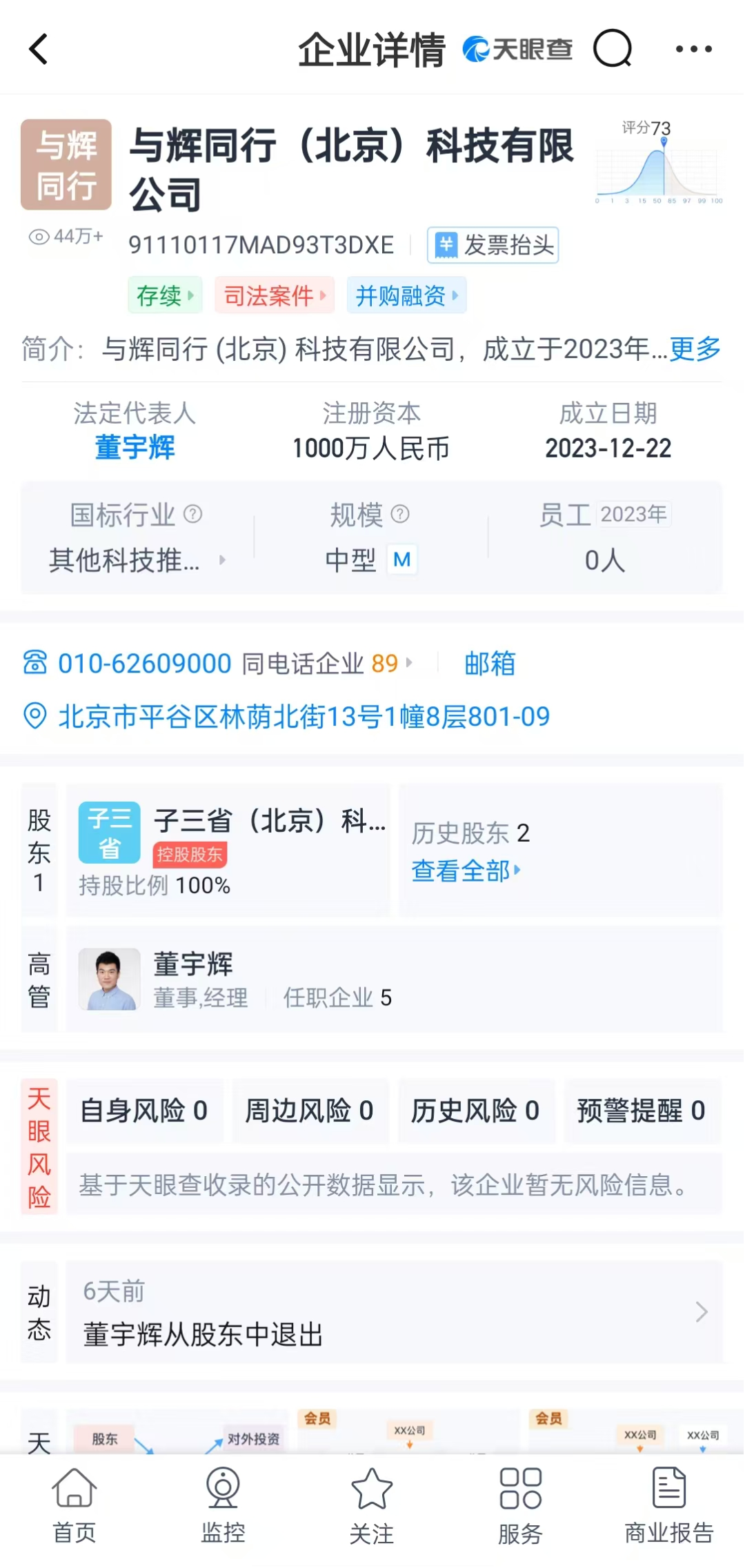Open 自身风险 risk details
745x1568 pixels.
pos(144,1111)
